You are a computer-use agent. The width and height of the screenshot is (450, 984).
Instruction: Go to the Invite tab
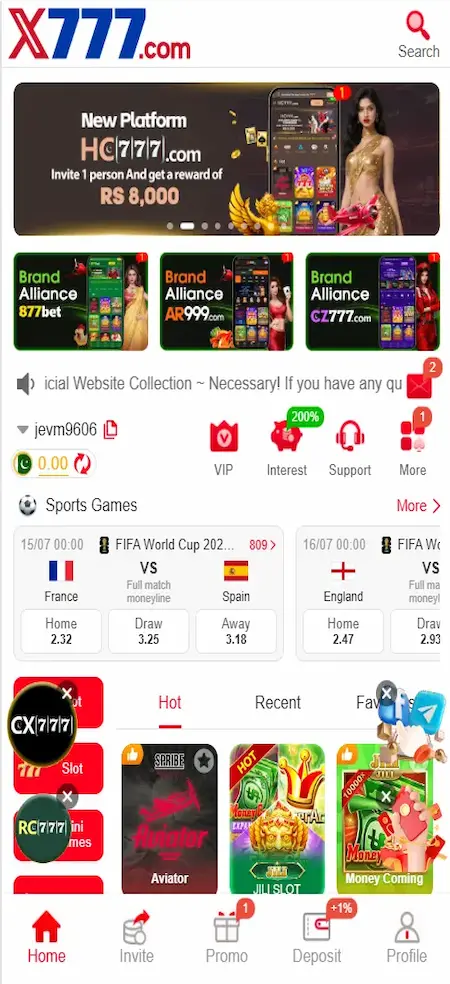(136, 938)
